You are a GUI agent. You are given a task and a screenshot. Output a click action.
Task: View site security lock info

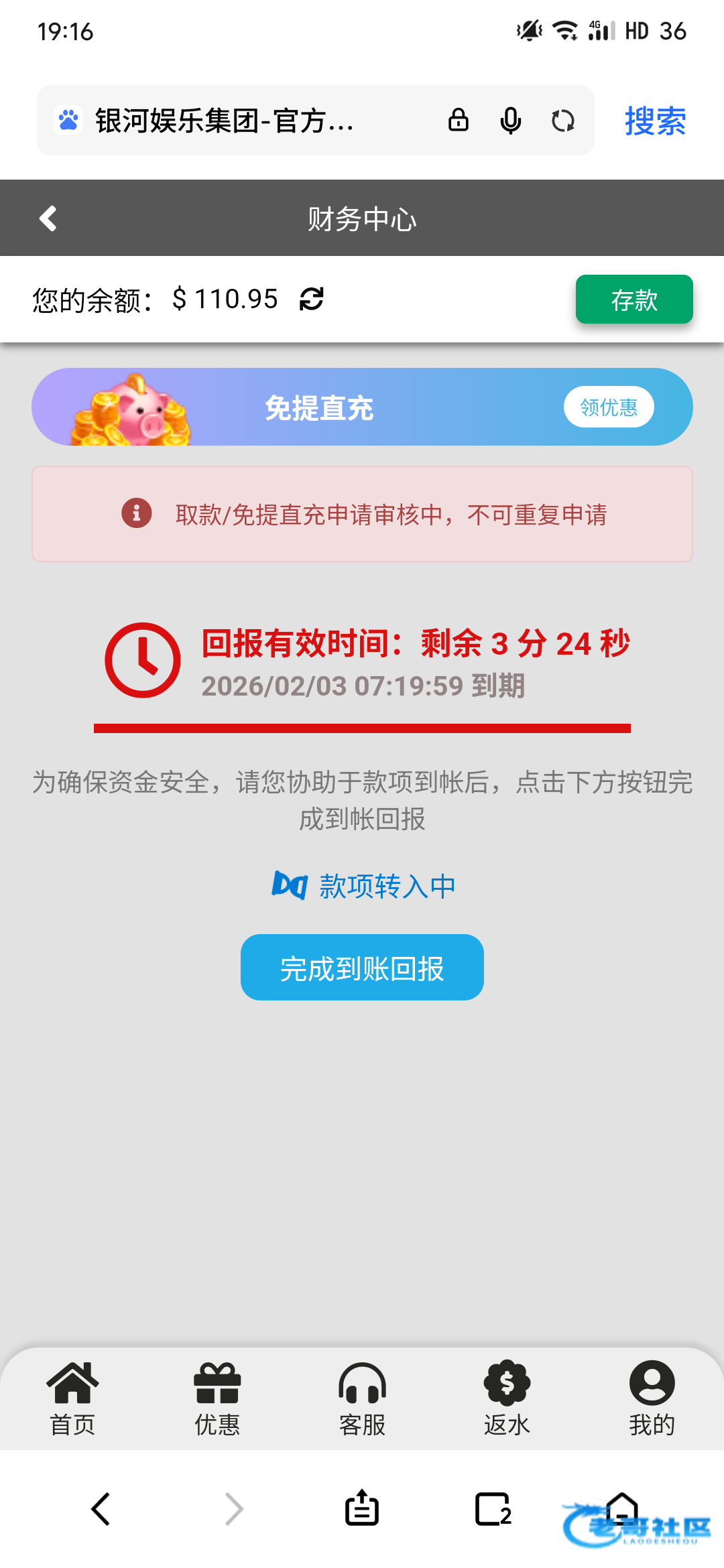(459, 121)
